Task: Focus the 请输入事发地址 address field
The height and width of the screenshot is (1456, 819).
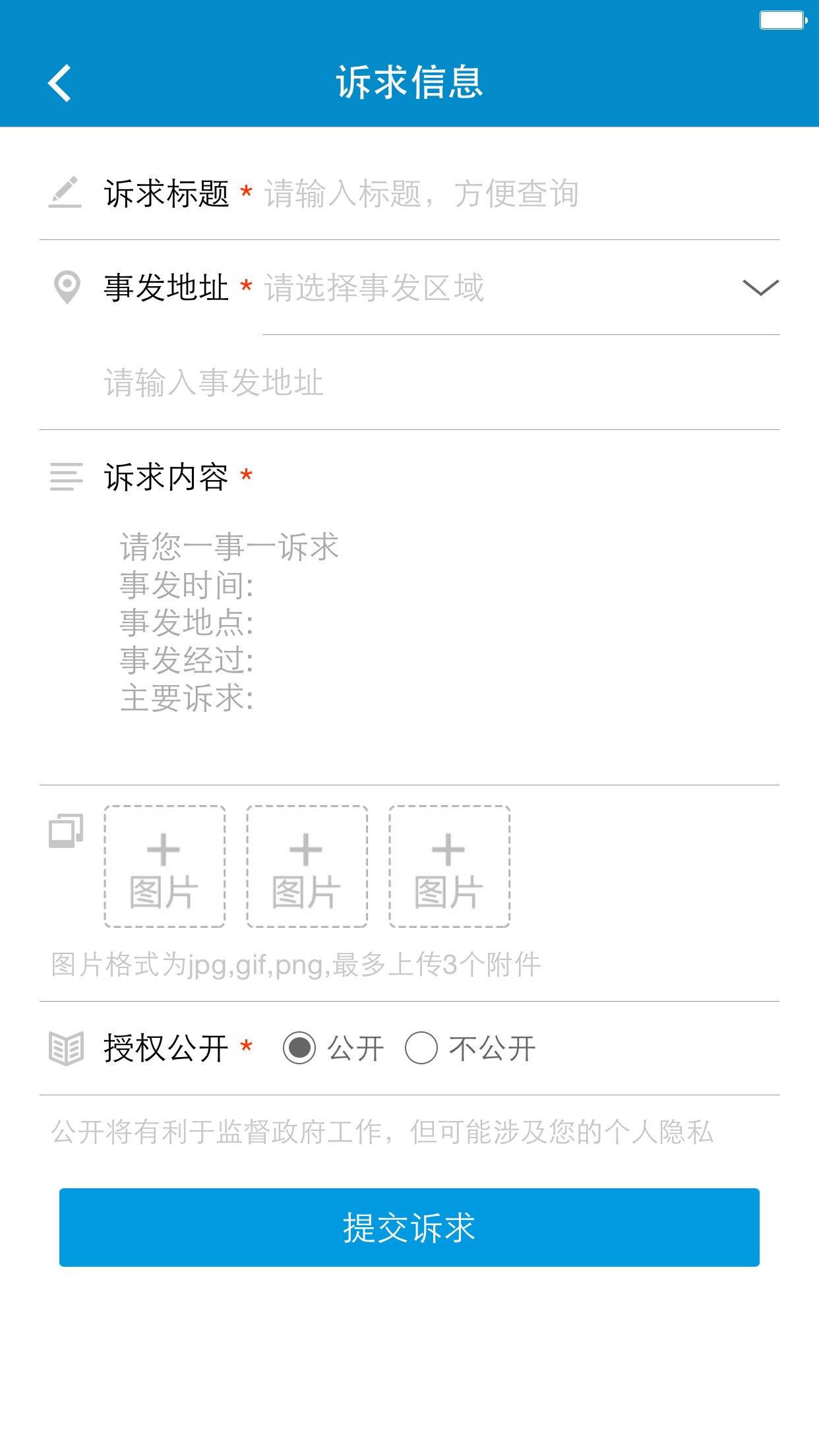Action: coord(435,382)
